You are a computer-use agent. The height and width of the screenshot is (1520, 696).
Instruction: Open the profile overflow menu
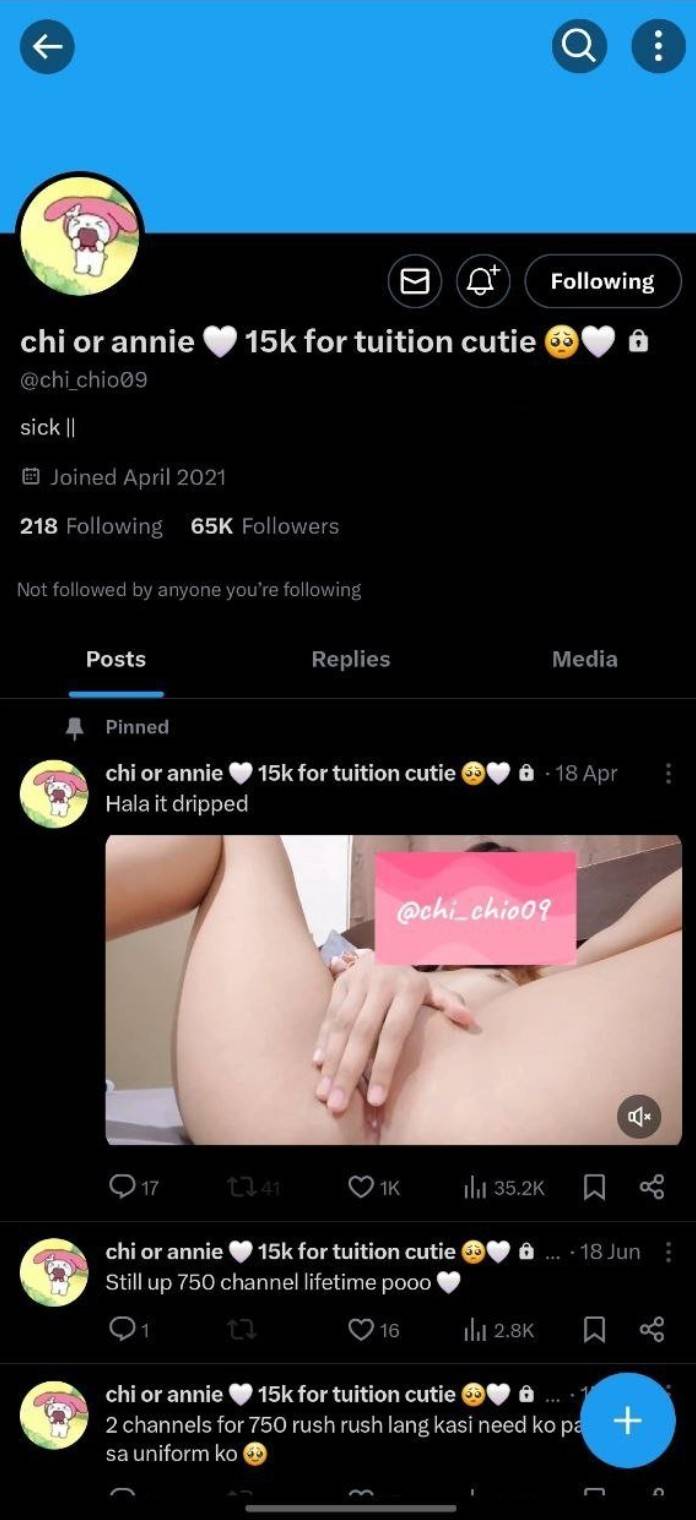658,46
